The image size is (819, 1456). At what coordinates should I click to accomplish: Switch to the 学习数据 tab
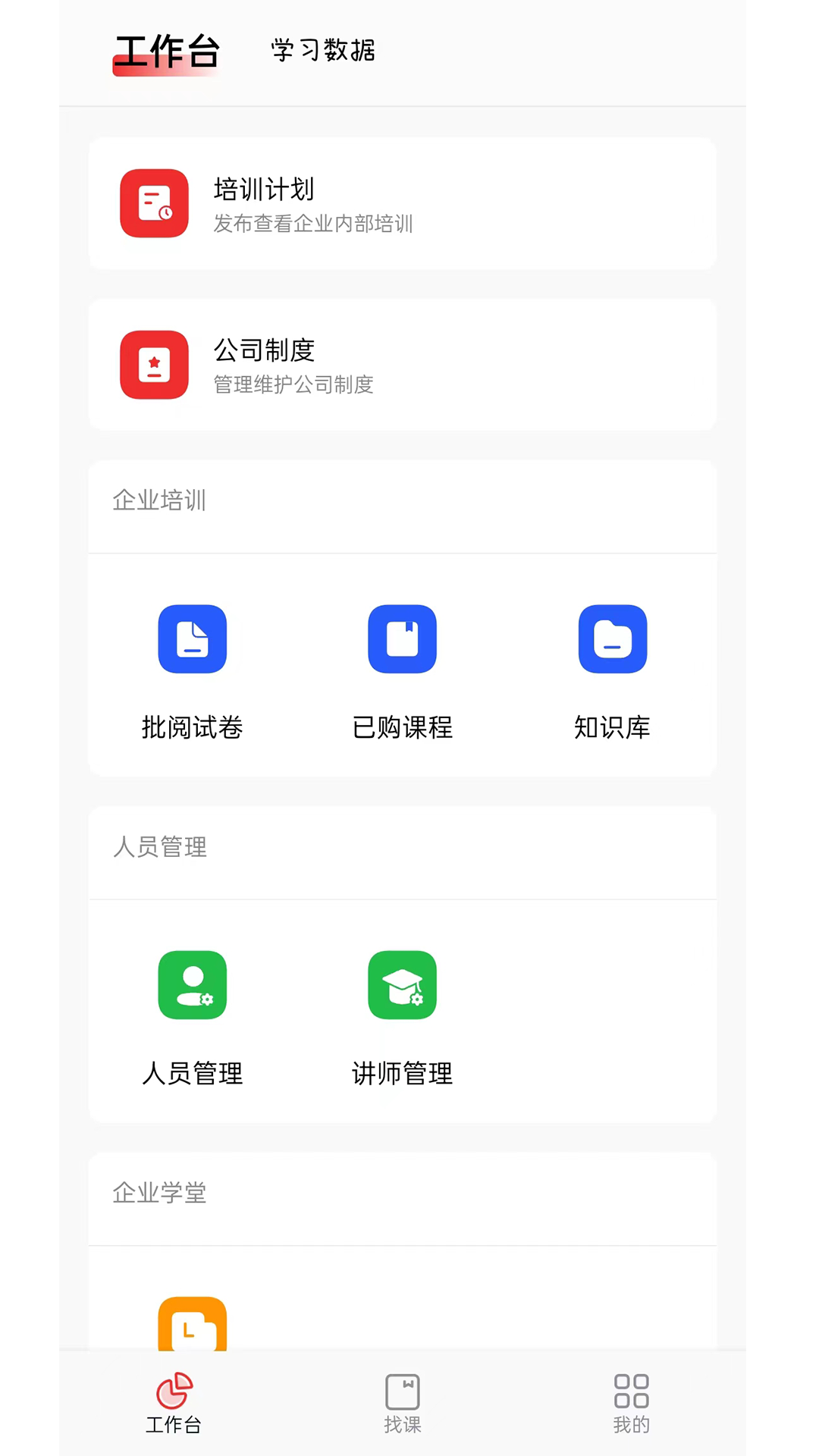(322, 51)
